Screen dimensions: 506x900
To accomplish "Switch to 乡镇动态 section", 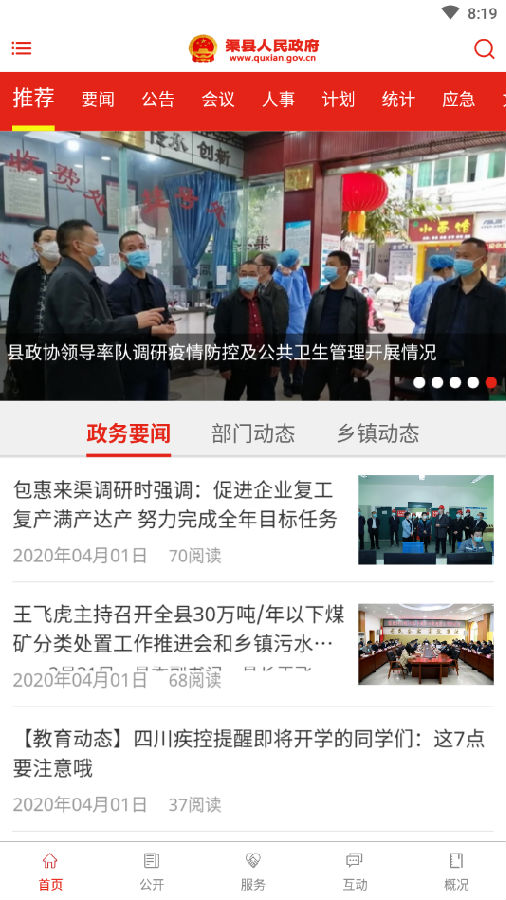I will [x=378, y=433].
